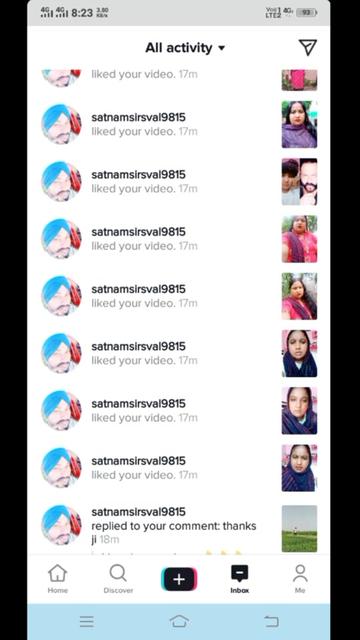This screenshot has height=640, width=360.
Task: Tap the system home button
Action: [179, 621]
